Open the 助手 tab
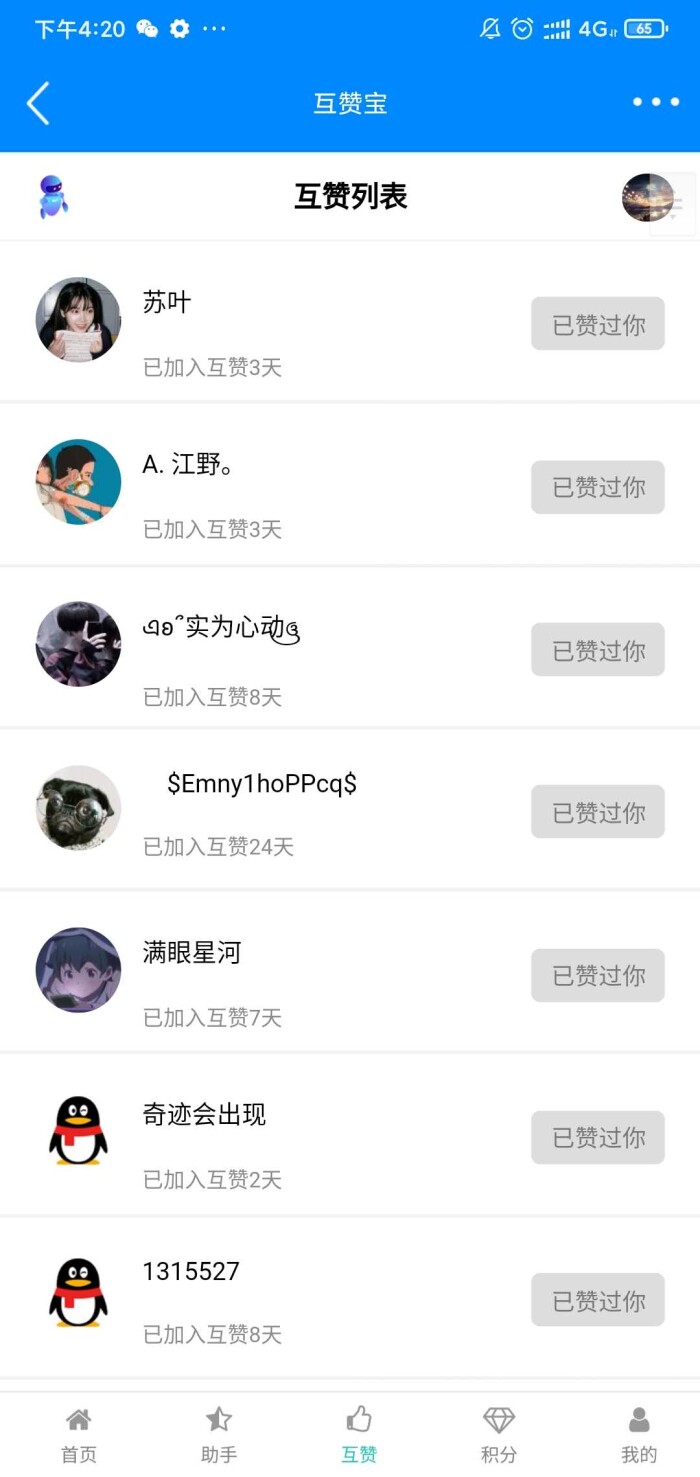The width and height of the screenshot is (700, 1477). click(219, 1433)
